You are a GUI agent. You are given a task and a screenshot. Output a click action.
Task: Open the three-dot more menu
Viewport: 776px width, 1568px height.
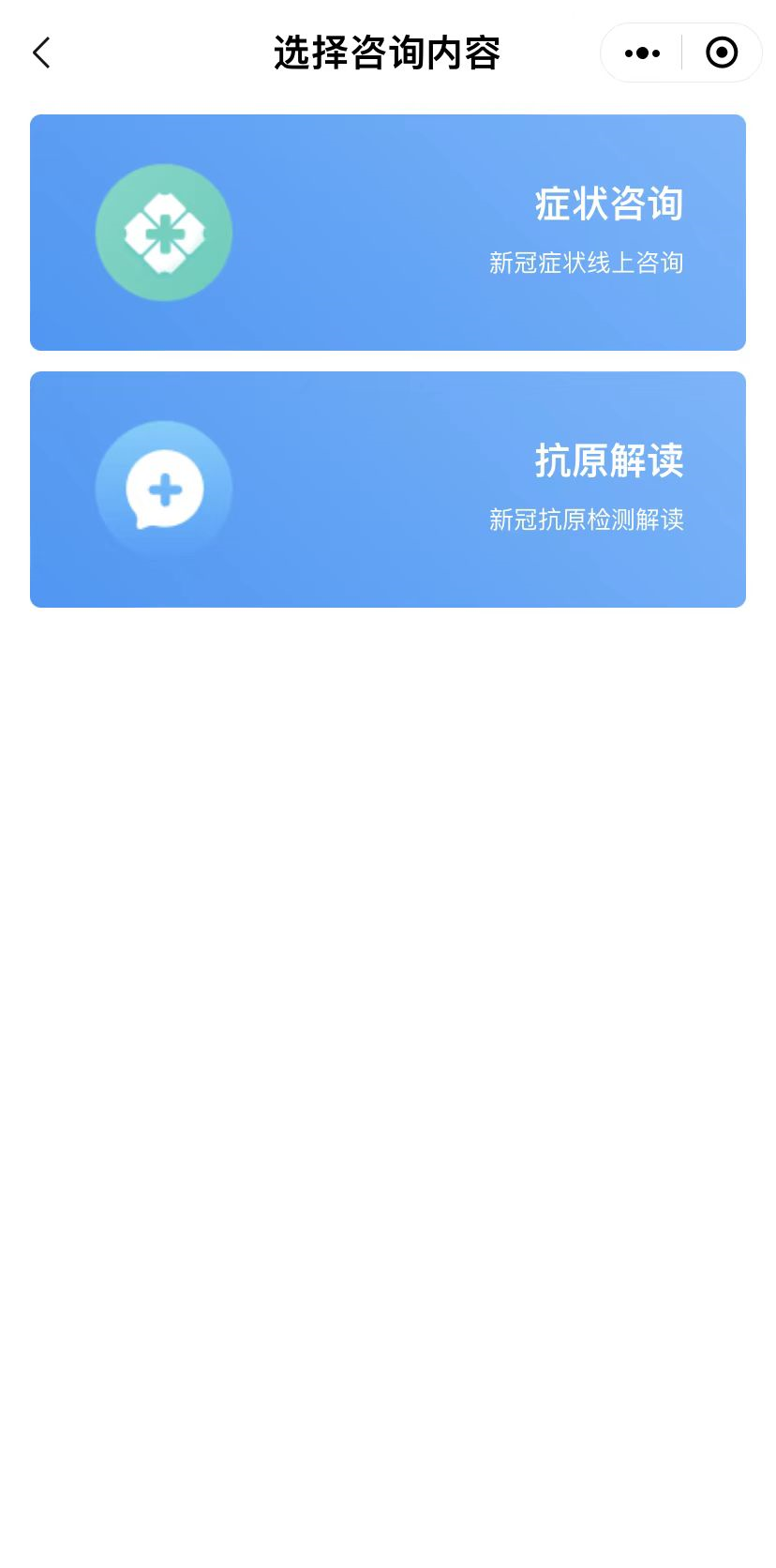(x=642, y=53)
